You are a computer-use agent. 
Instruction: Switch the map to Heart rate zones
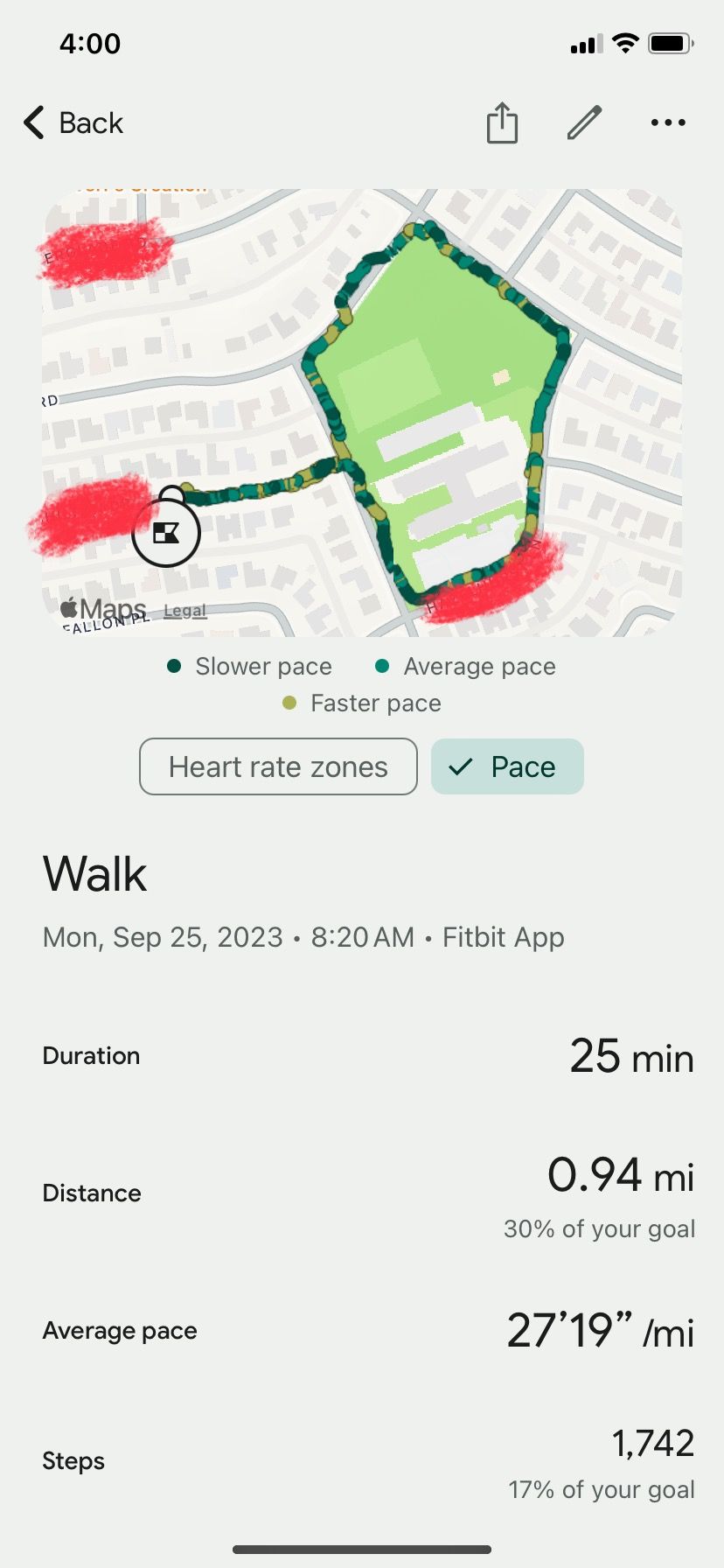click(x=278, y=766)
